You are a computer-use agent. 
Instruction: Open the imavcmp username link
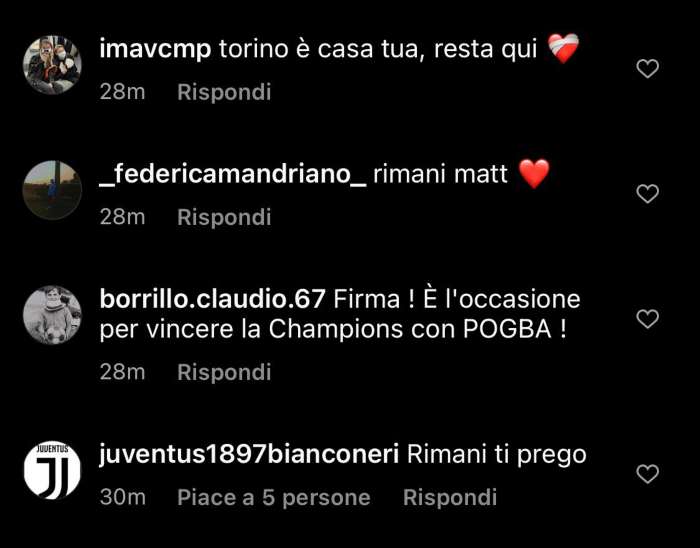(x=155, y=48)
